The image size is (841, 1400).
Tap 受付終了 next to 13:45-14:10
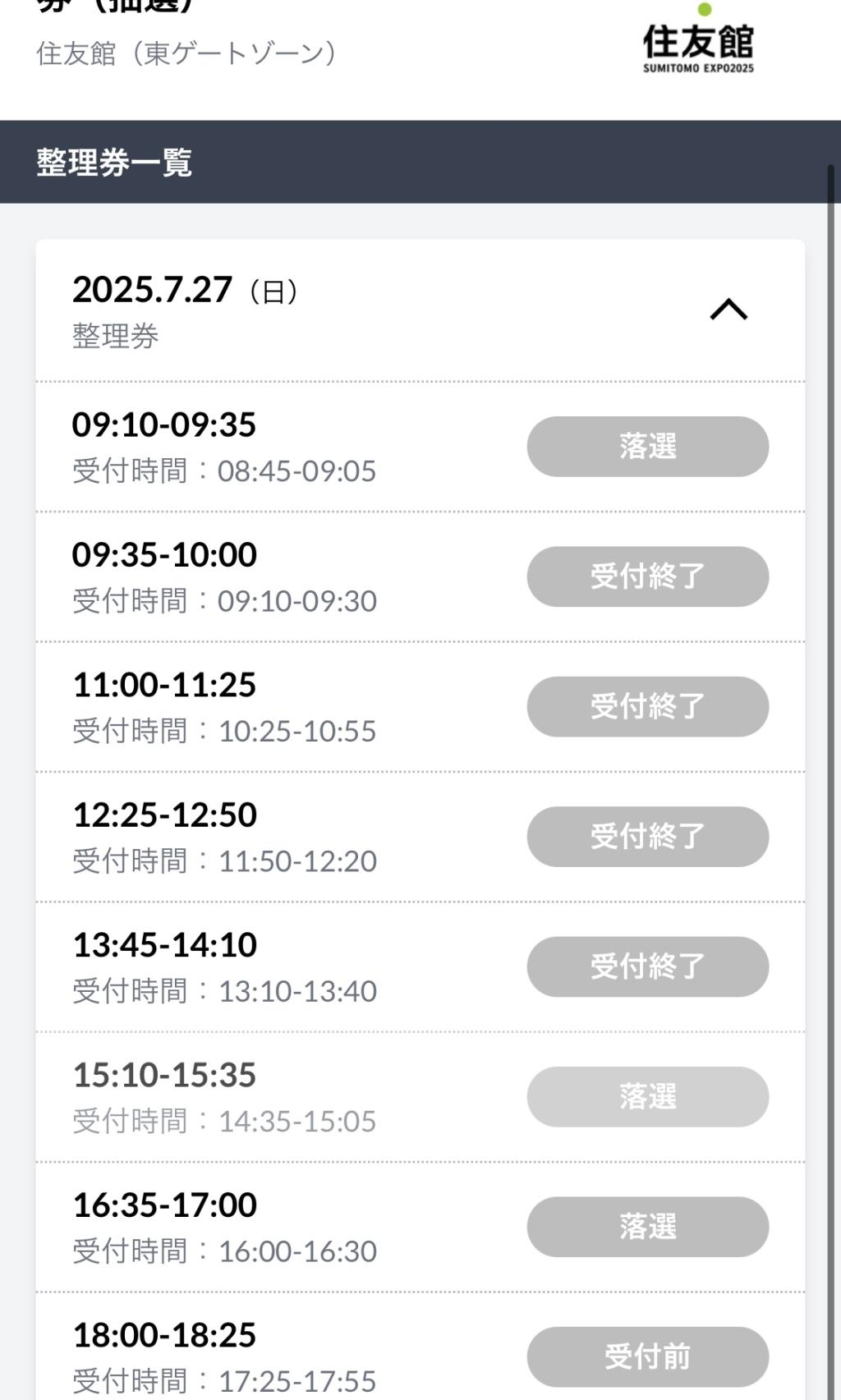(647, 966)
